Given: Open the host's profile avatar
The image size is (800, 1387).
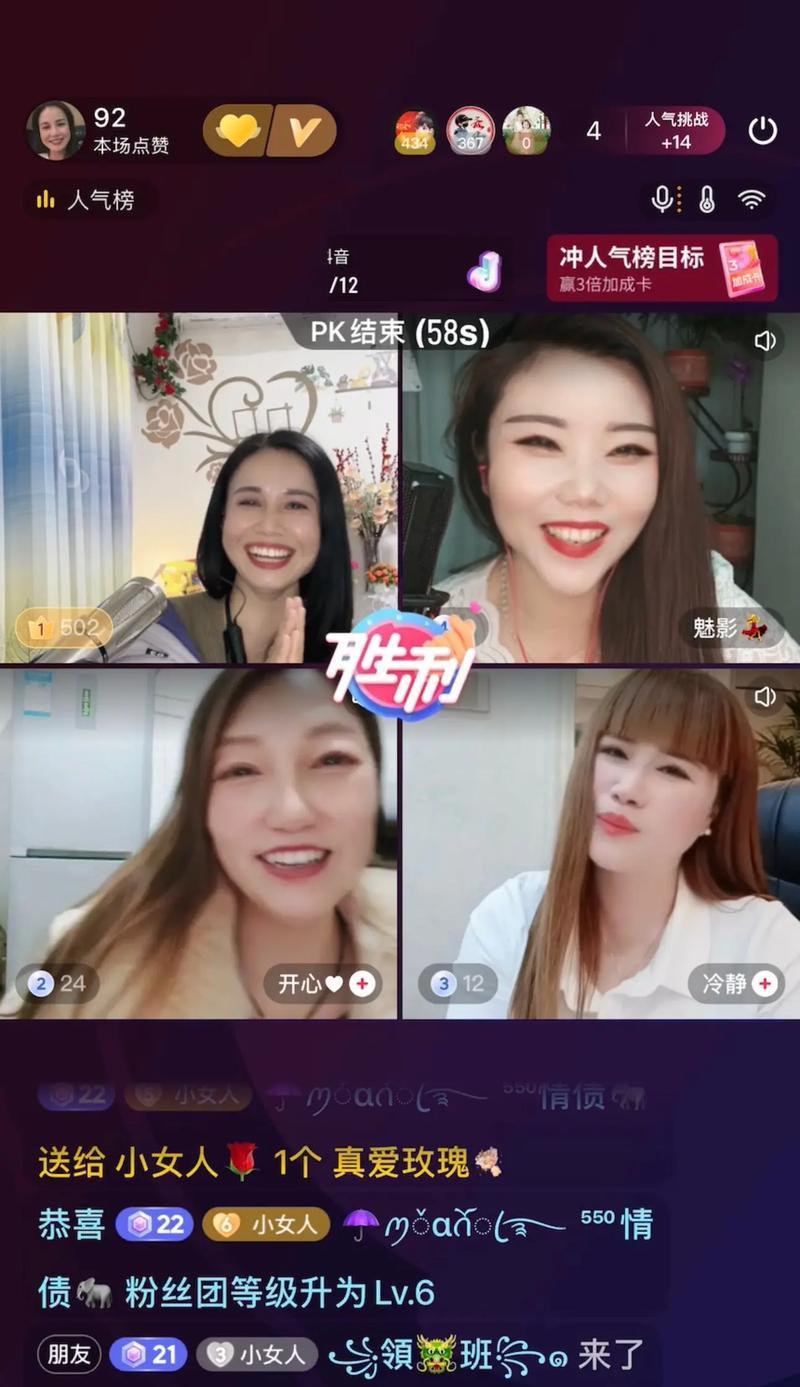Looking at the screenshot, I should coord(55,131).
